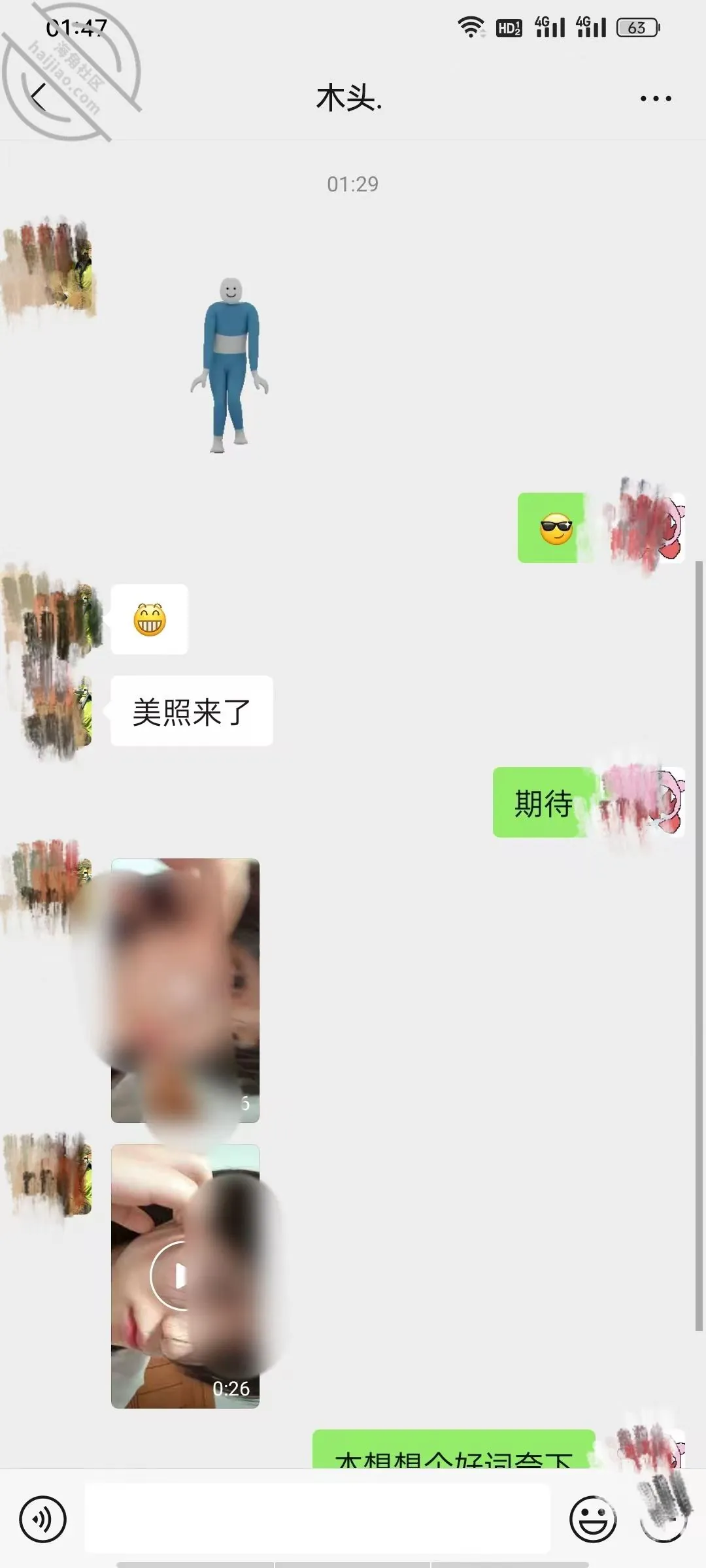
Task: Tap my own avatar beside 期待
Action: point(650,802)
